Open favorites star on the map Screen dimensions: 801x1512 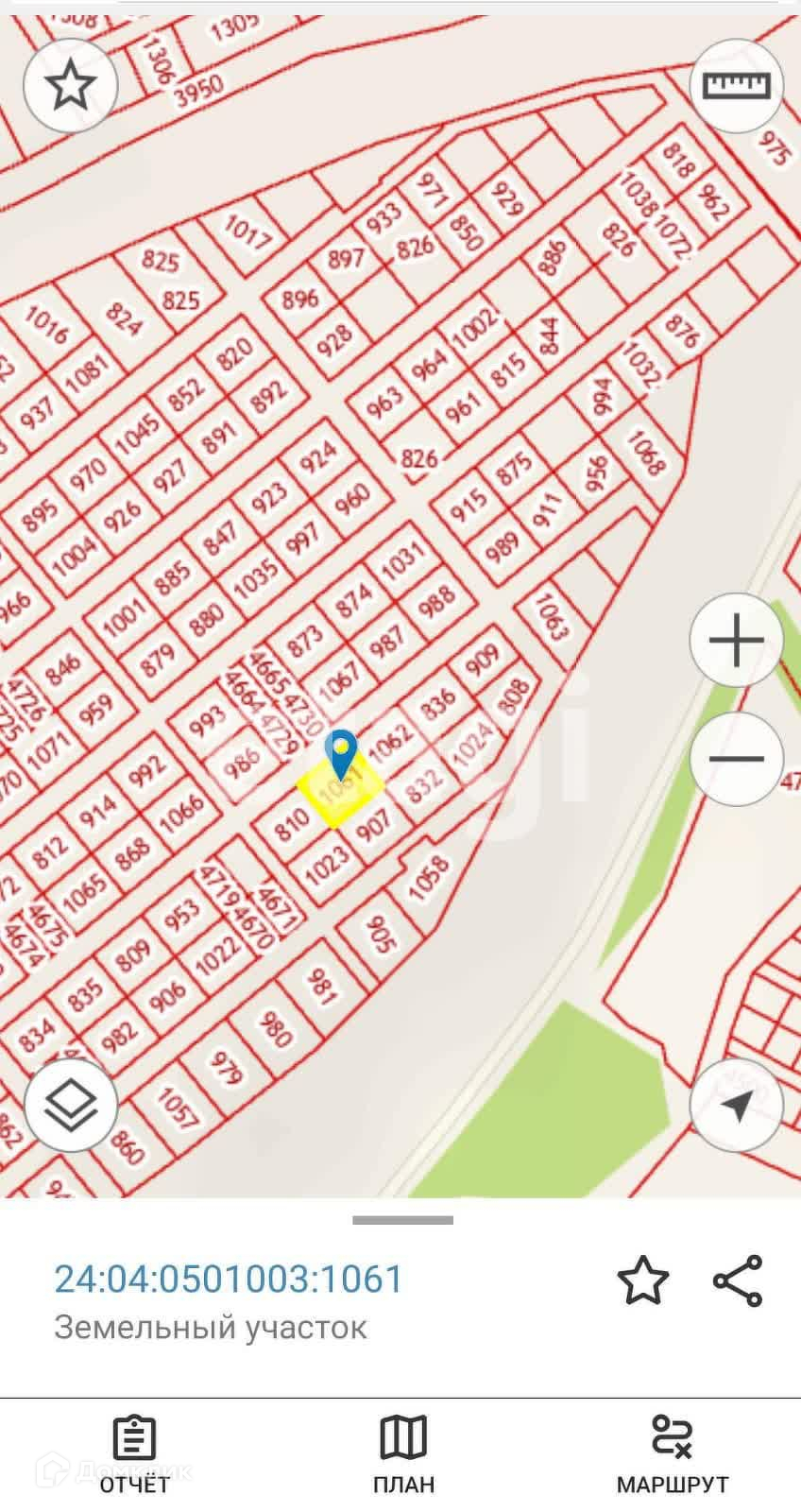[x=70, y=86]
